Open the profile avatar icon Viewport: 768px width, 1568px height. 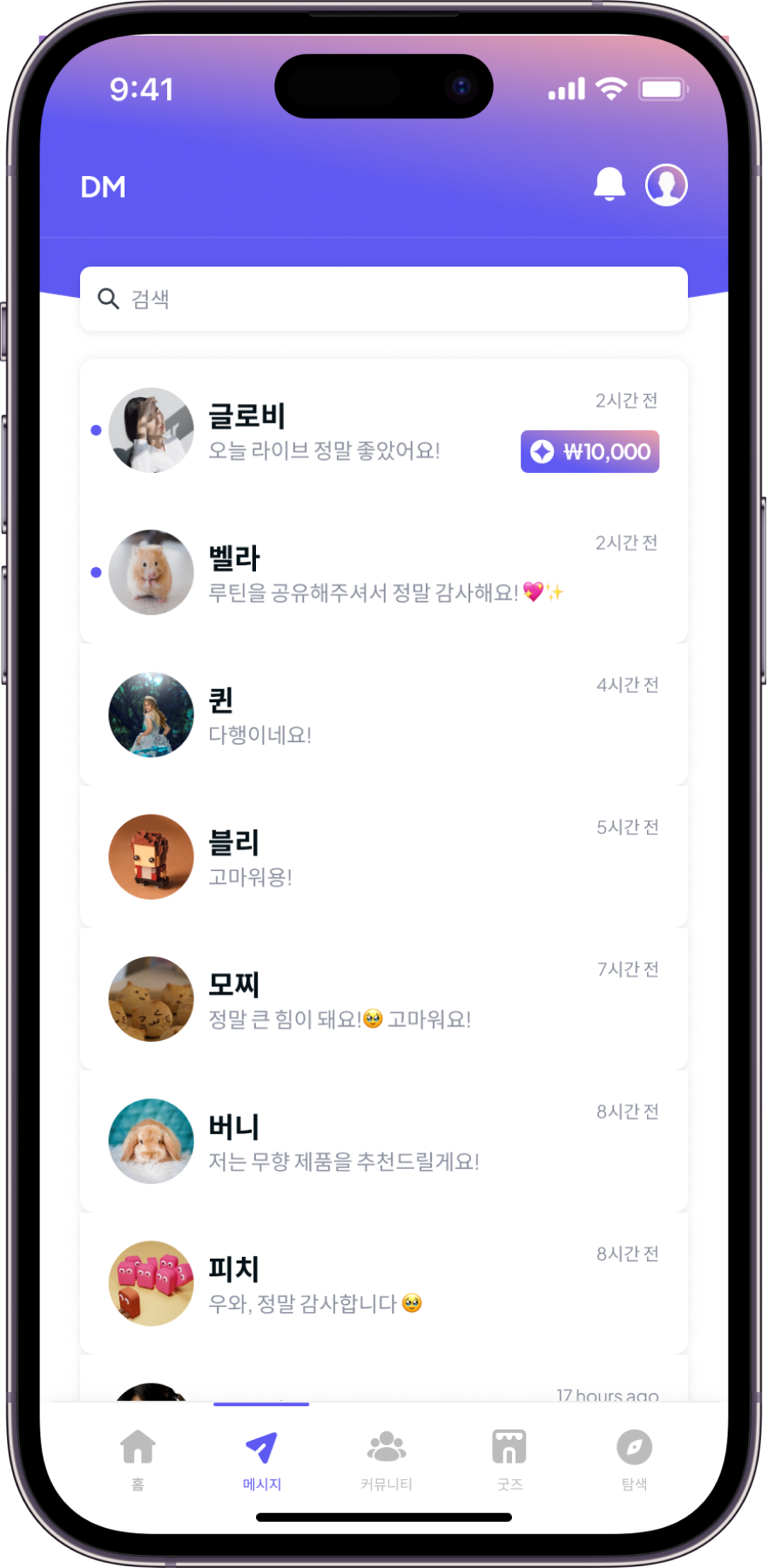666,185
